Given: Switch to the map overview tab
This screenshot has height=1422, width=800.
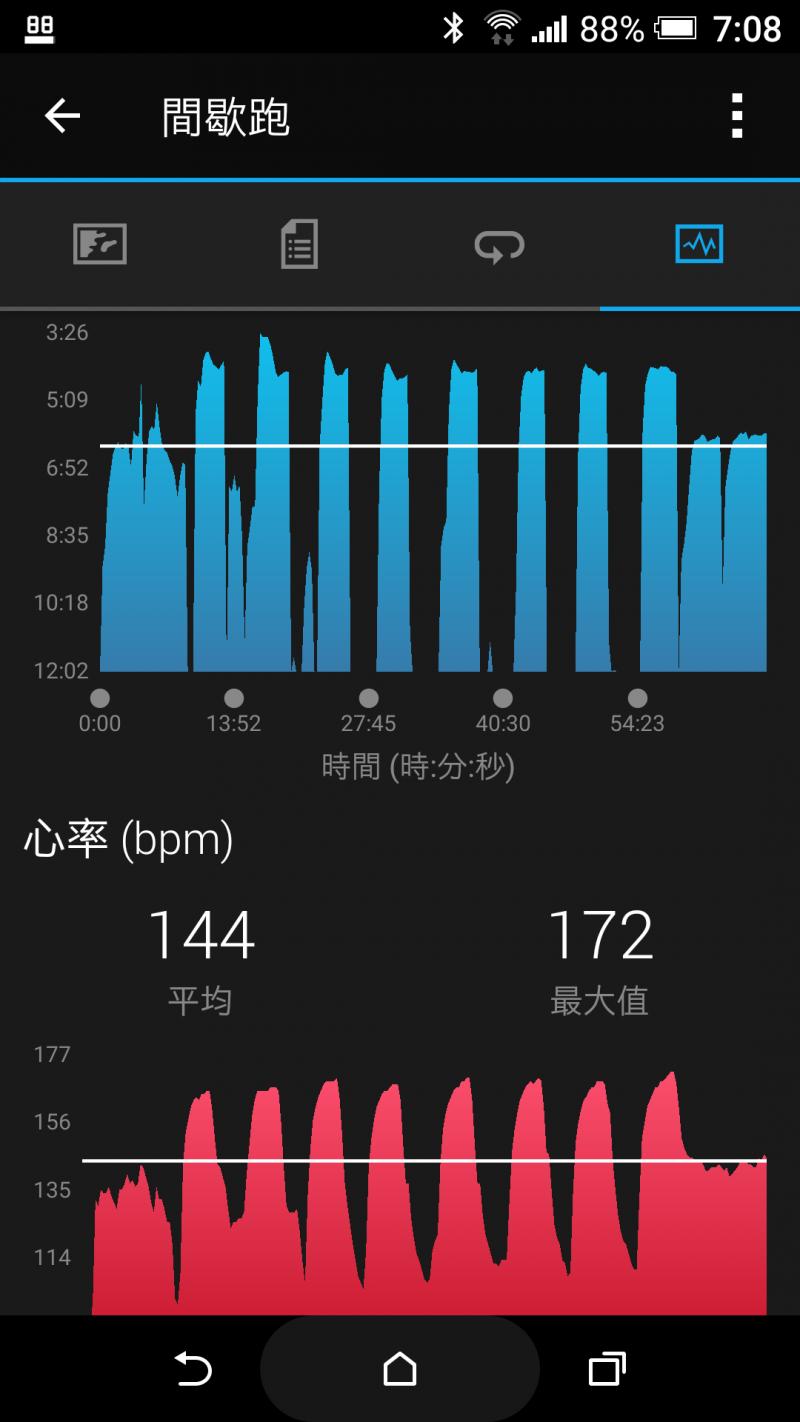Looking at the screenshot, I should (100, 244).
